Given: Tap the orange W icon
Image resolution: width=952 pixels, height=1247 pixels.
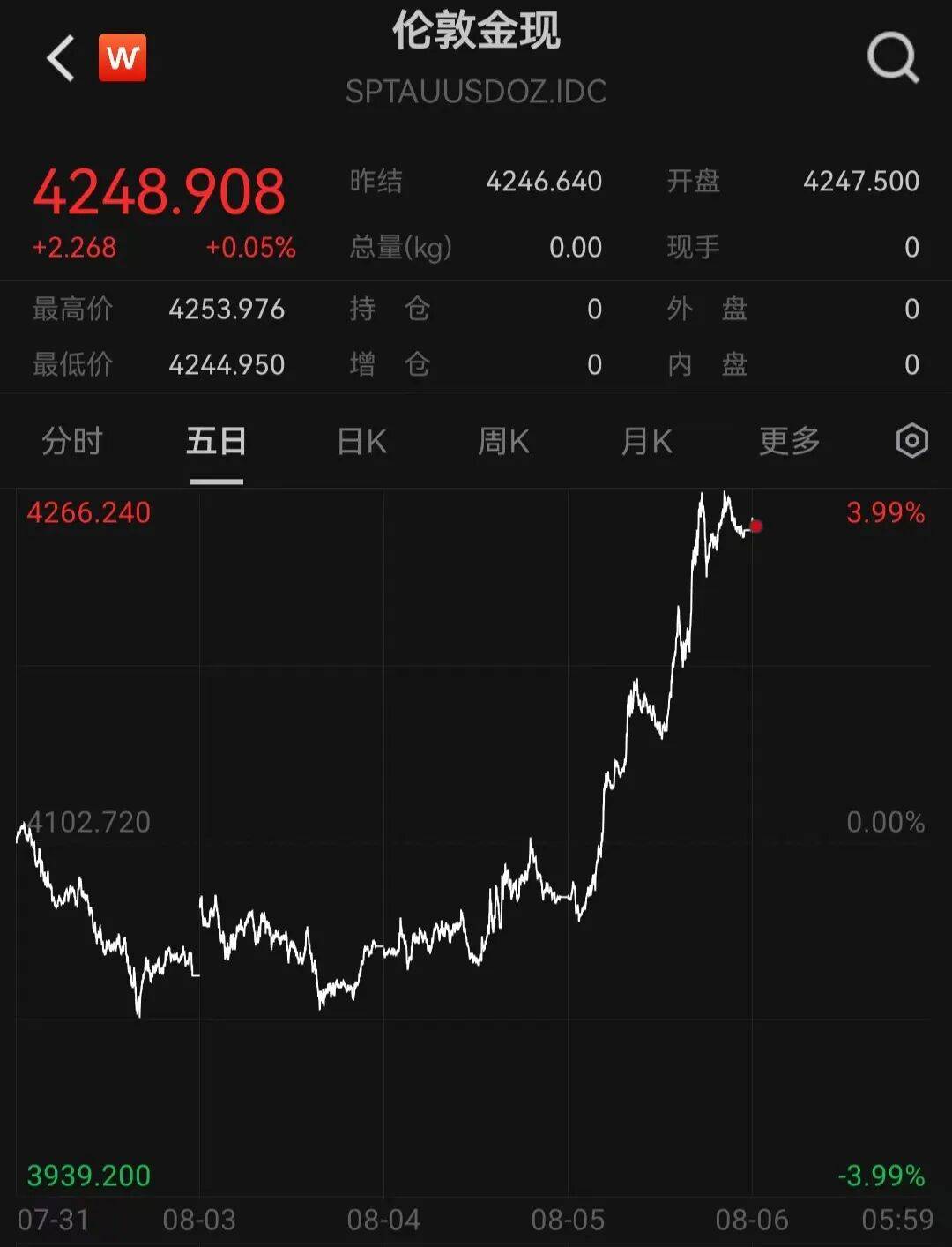Looking at the screenshot, I should 123,58.
